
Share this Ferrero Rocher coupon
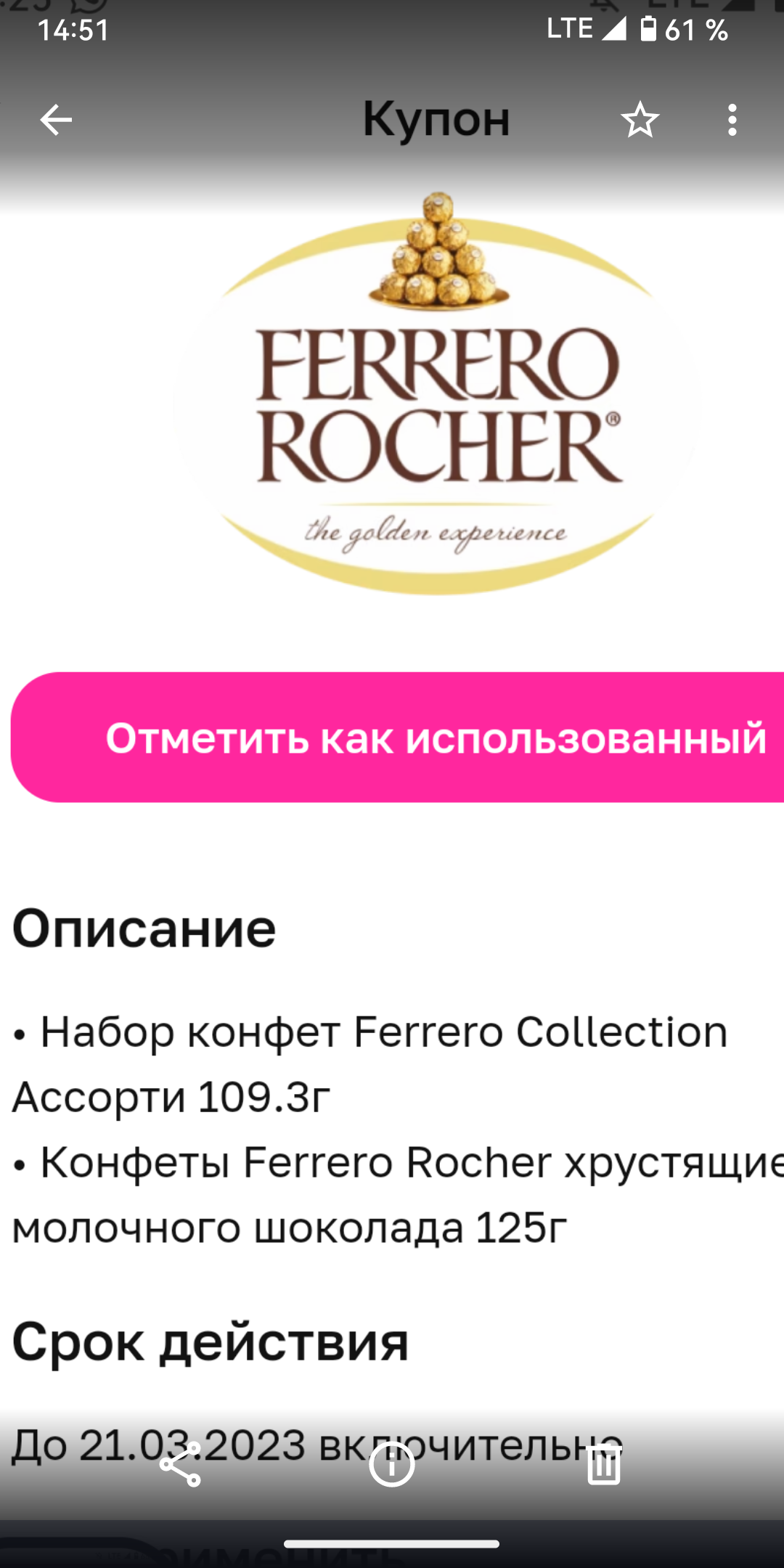point(180,1465)
